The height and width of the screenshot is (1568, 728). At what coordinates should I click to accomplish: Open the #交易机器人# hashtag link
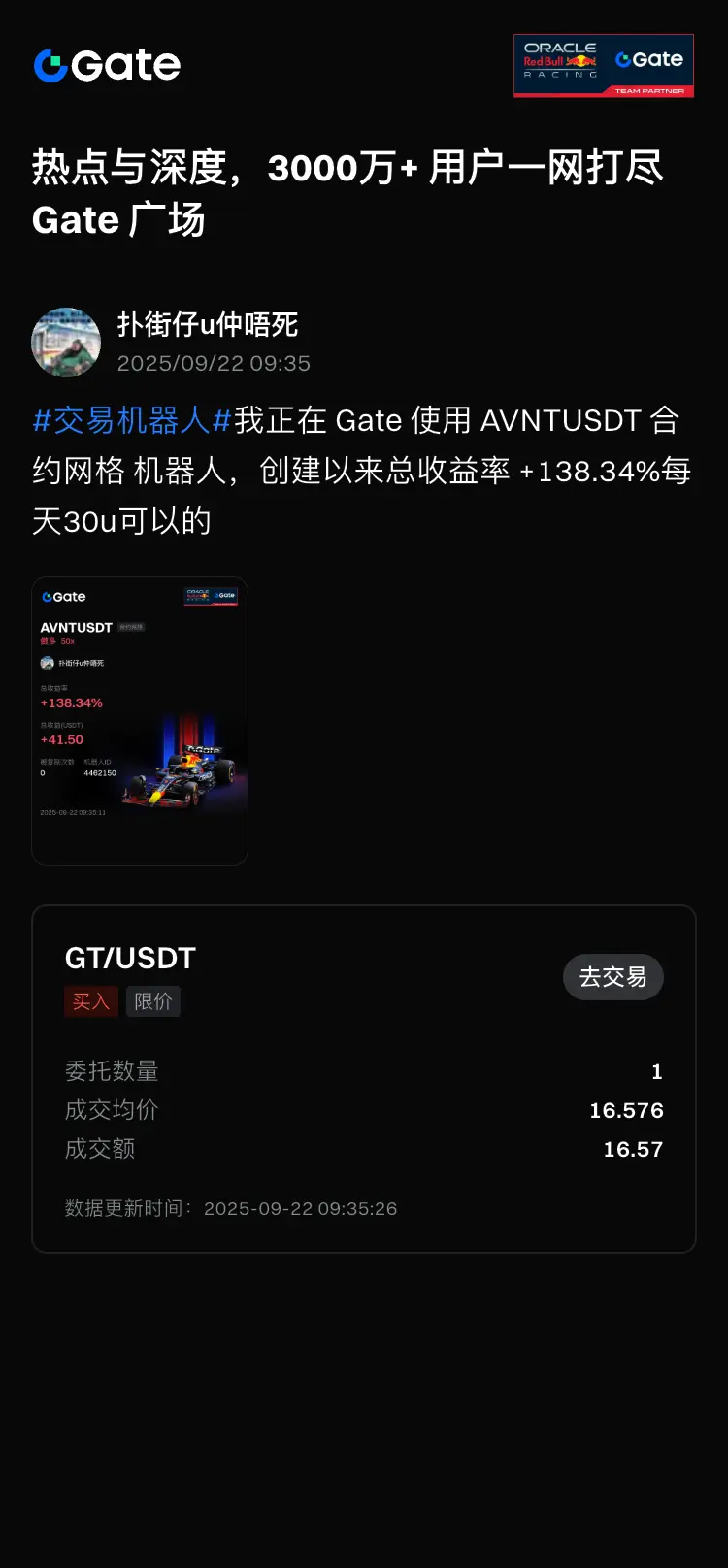pos(132,421)
